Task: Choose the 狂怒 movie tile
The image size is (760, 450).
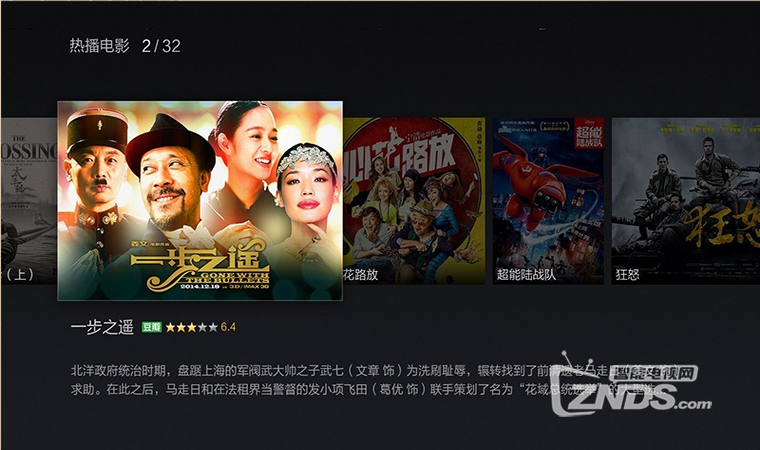Action: point(685,200)
